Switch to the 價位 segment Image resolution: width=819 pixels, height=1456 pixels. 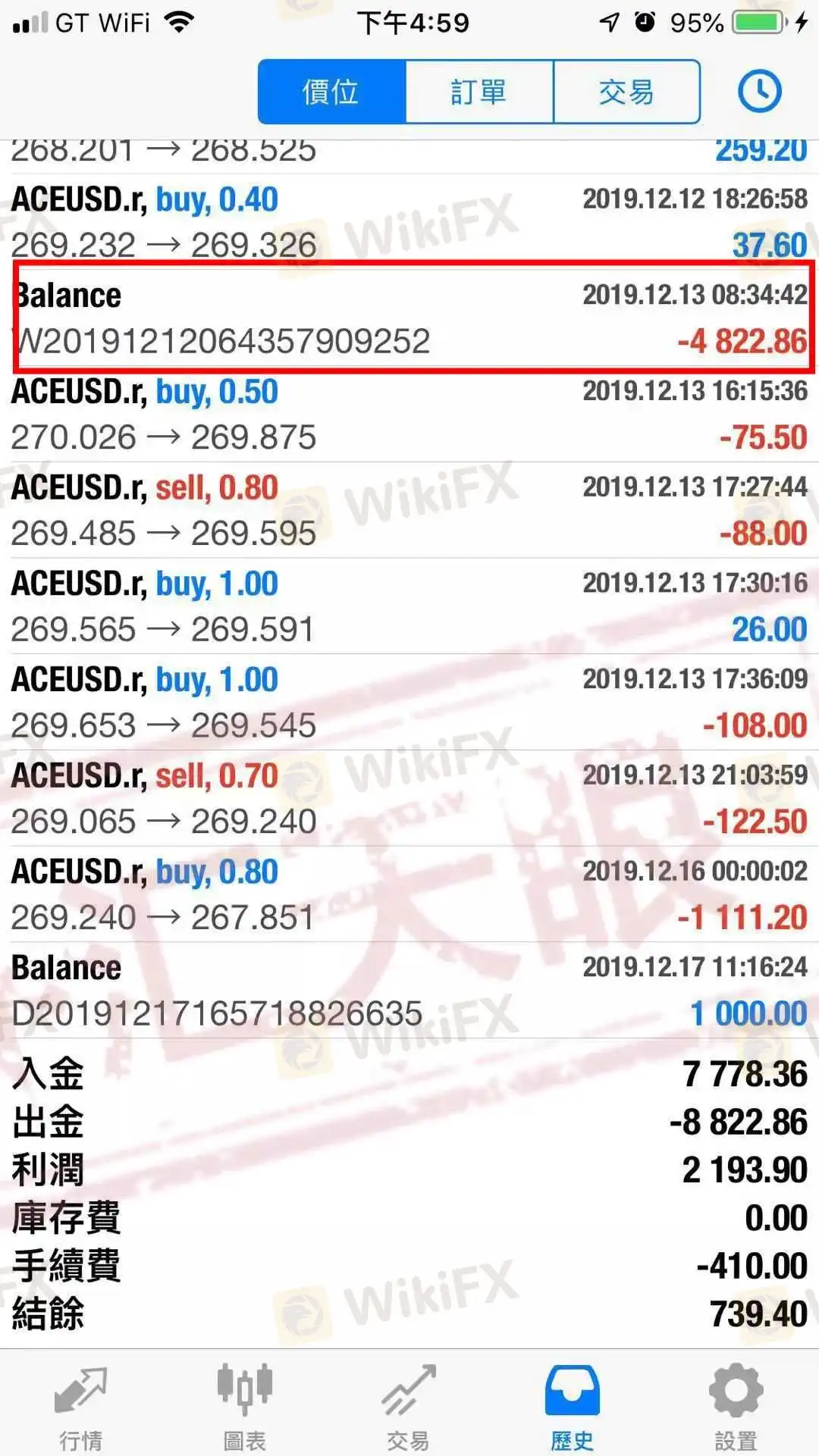tap(331, 92)
